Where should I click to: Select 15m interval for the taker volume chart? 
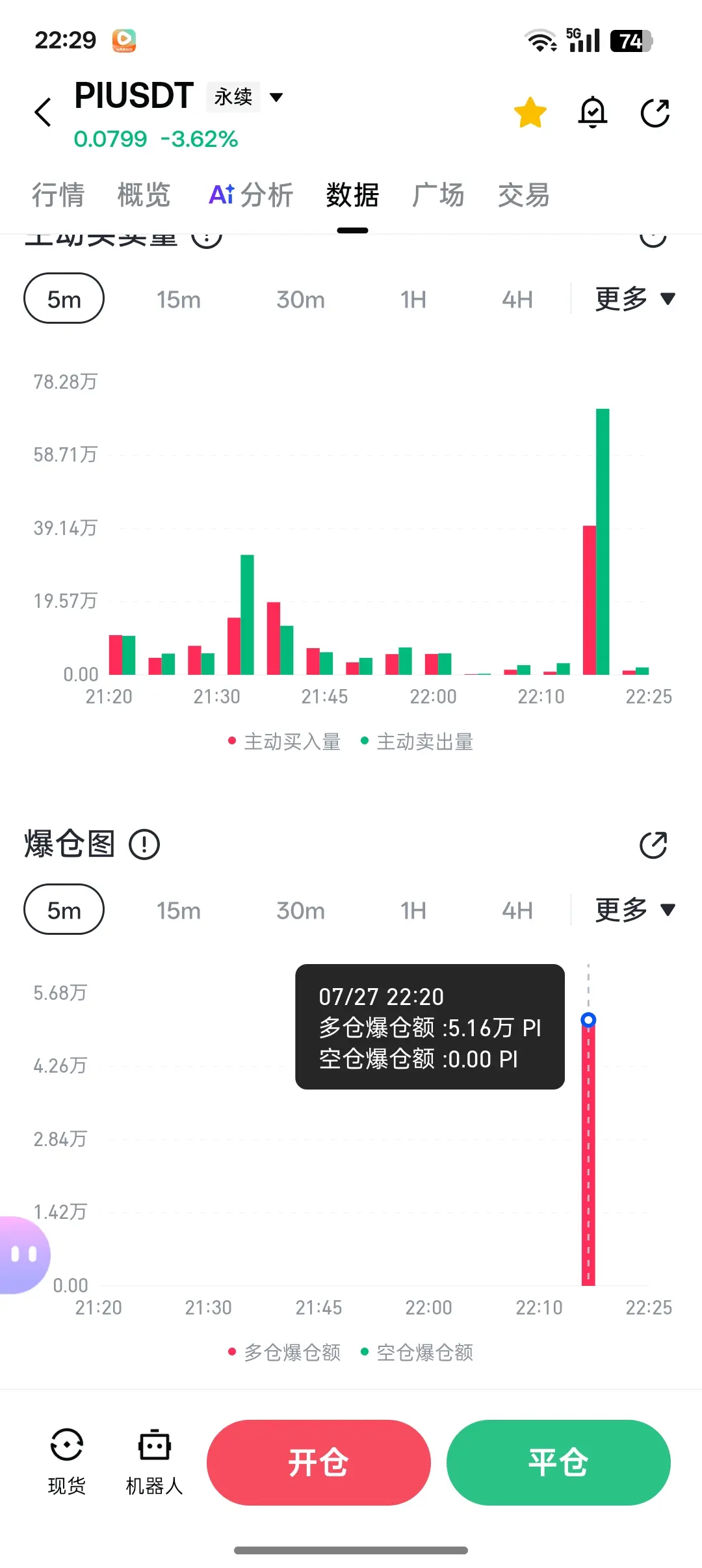pyautogui.click(x=179, y=299)
